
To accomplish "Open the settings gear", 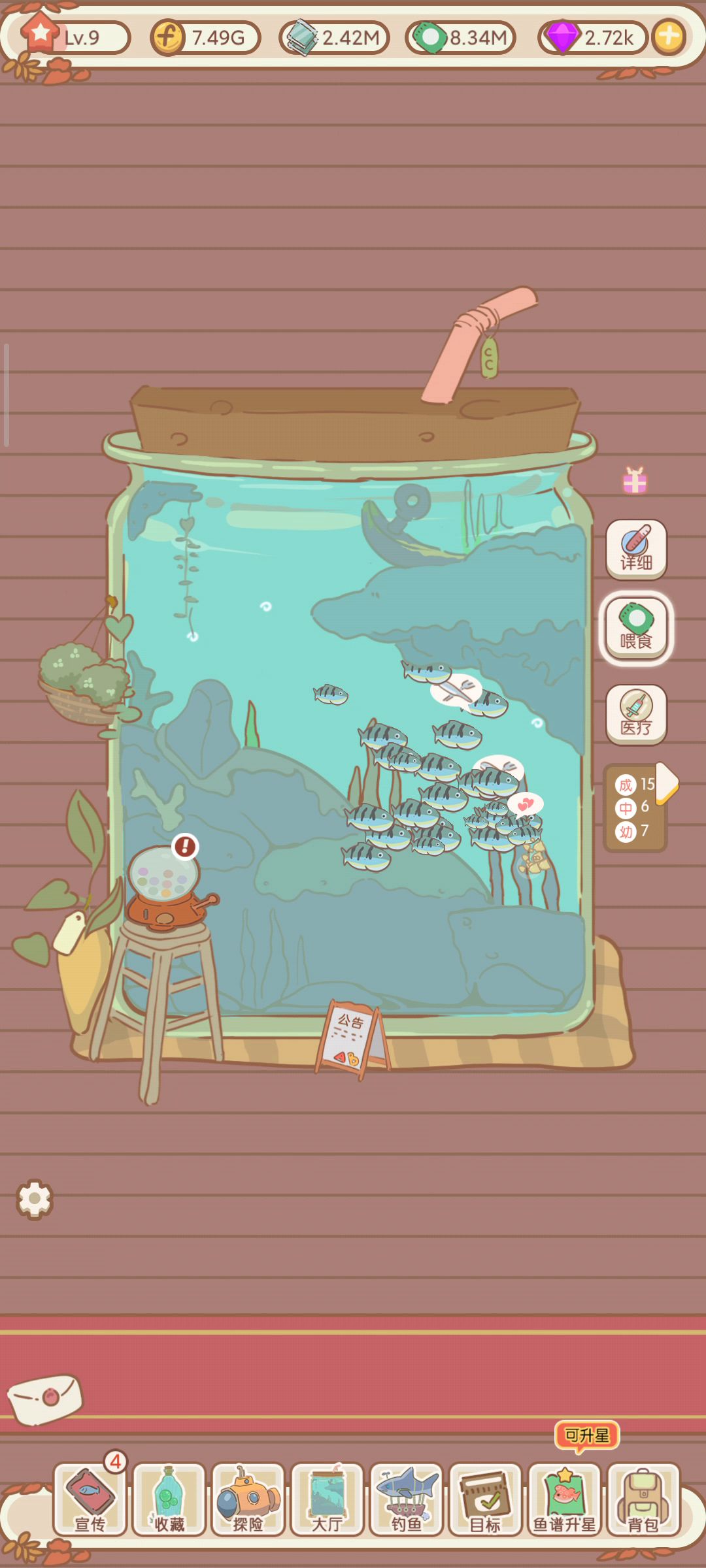I will tap(35, 1199).
